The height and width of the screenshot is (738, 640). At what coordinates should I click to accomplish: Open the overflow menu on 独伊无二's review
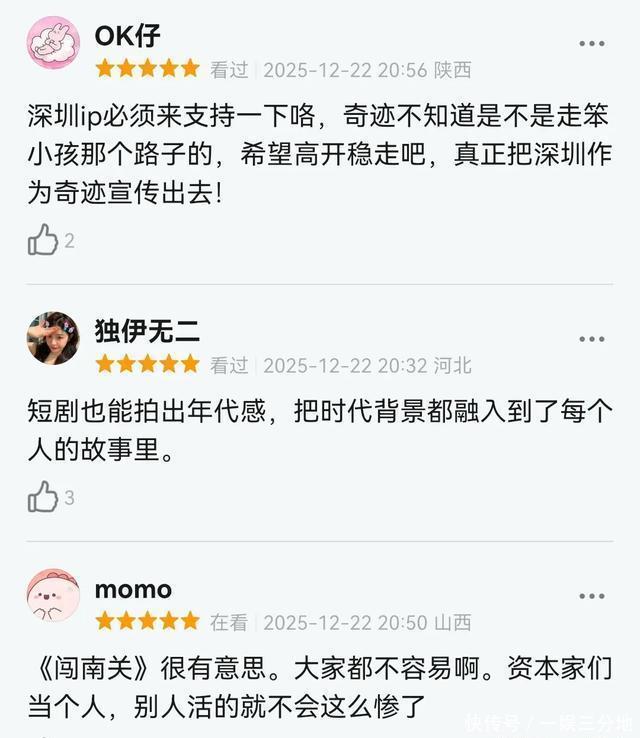[592, 340]
